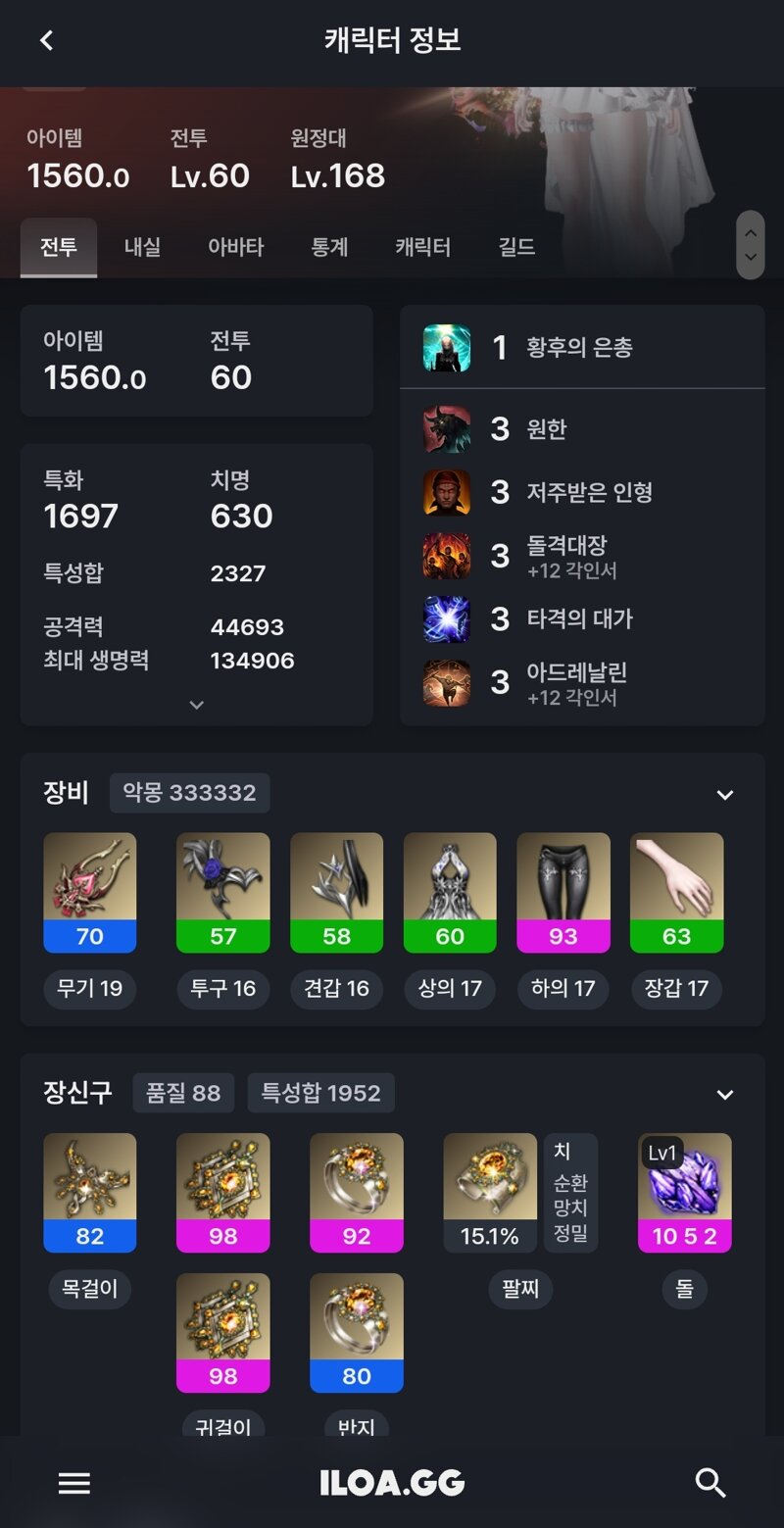Viewport: 784px width, 1528px height.
Task: Open the 통계 tab
Action: [x=329, y=247]
